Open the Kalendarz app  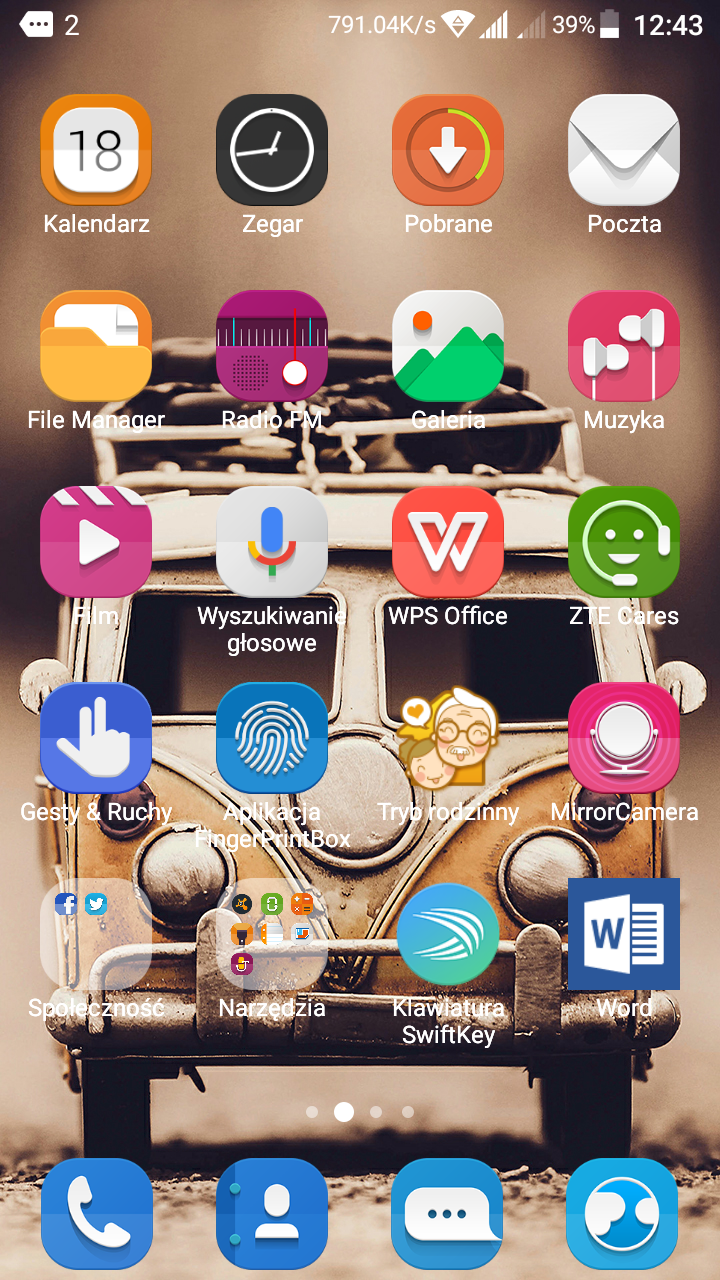[96, 150]
